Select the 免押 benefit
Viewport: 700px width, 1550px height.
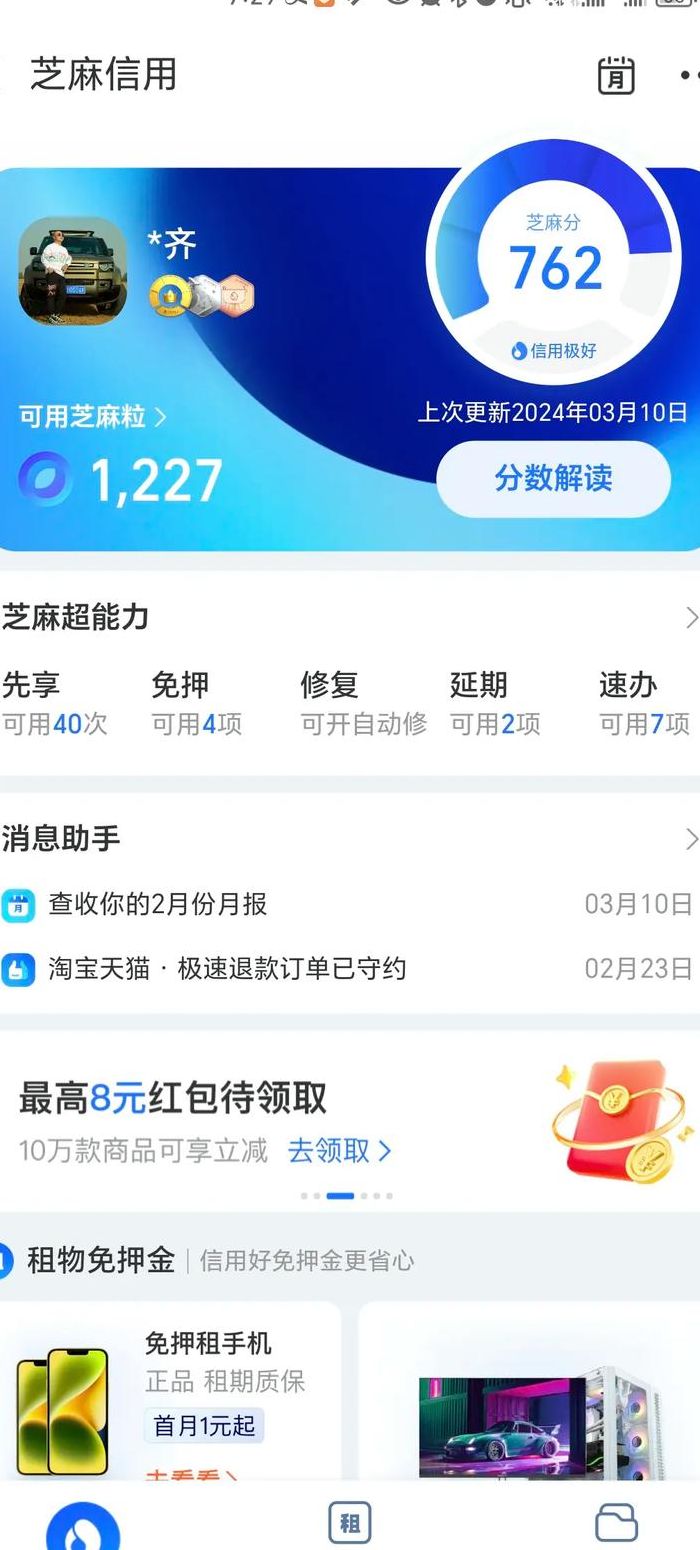pyautogui.click(x=196, y=703)
